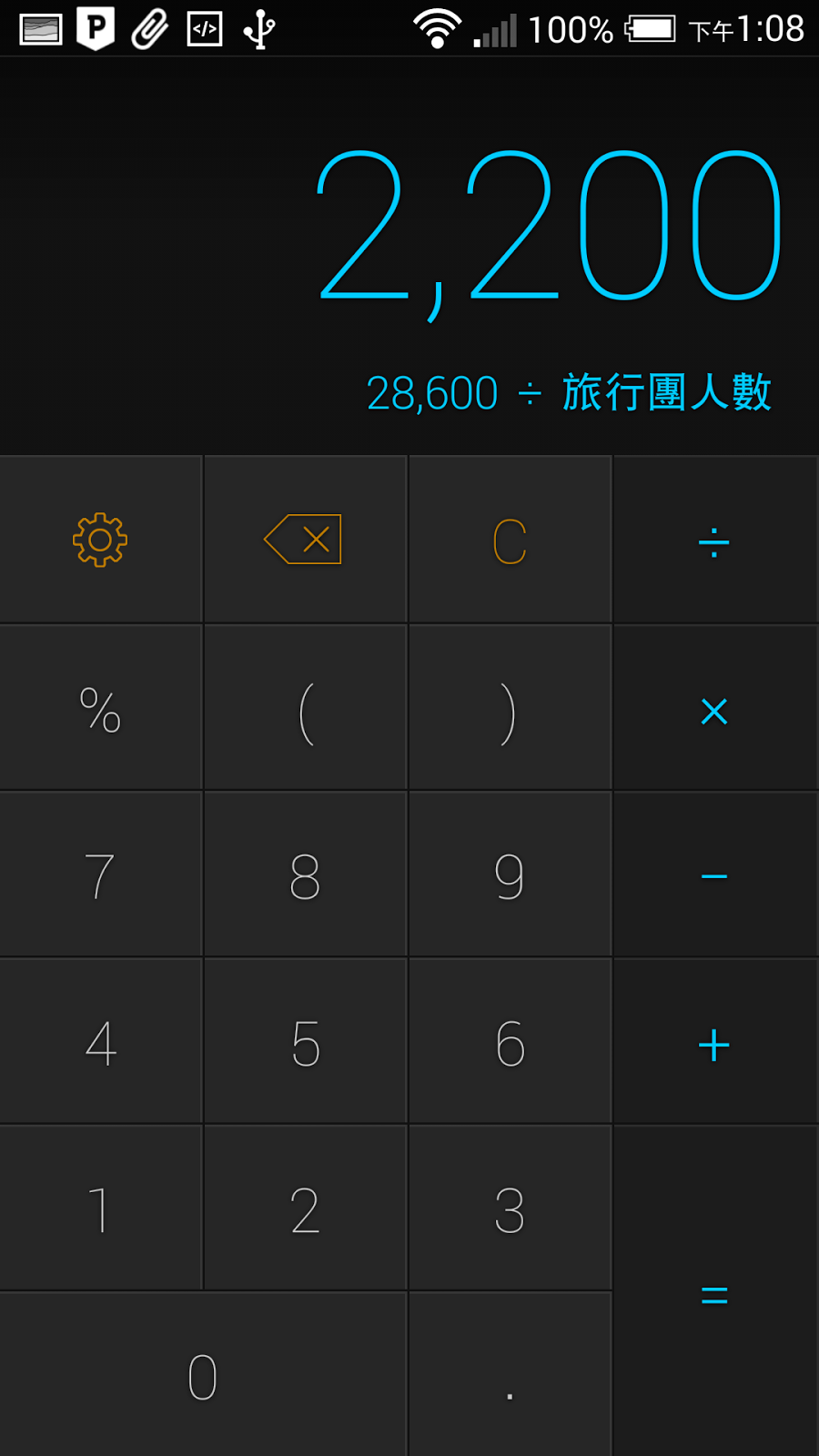Enter the digit 1
The width and height of the screenshot is (819, 1456).
coord(100,1208)
